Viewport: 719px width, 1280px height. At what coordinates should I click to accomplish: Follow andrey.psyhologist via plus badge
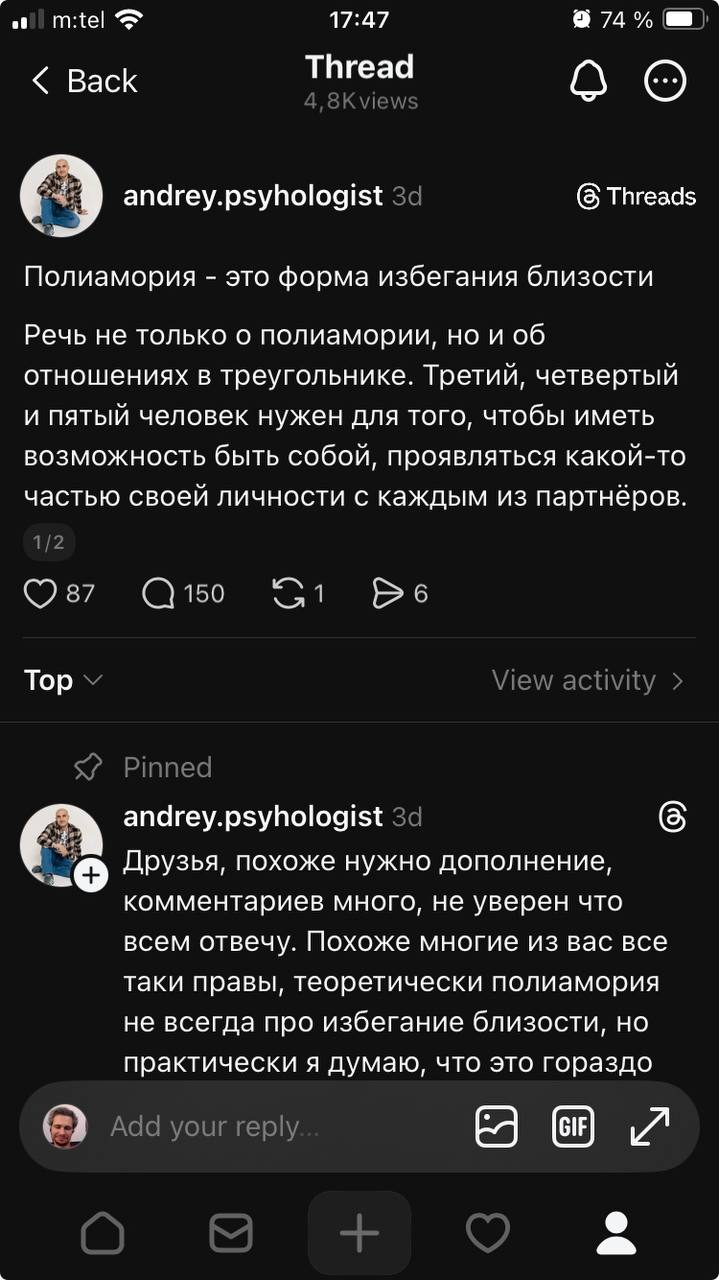coord(91,875)
